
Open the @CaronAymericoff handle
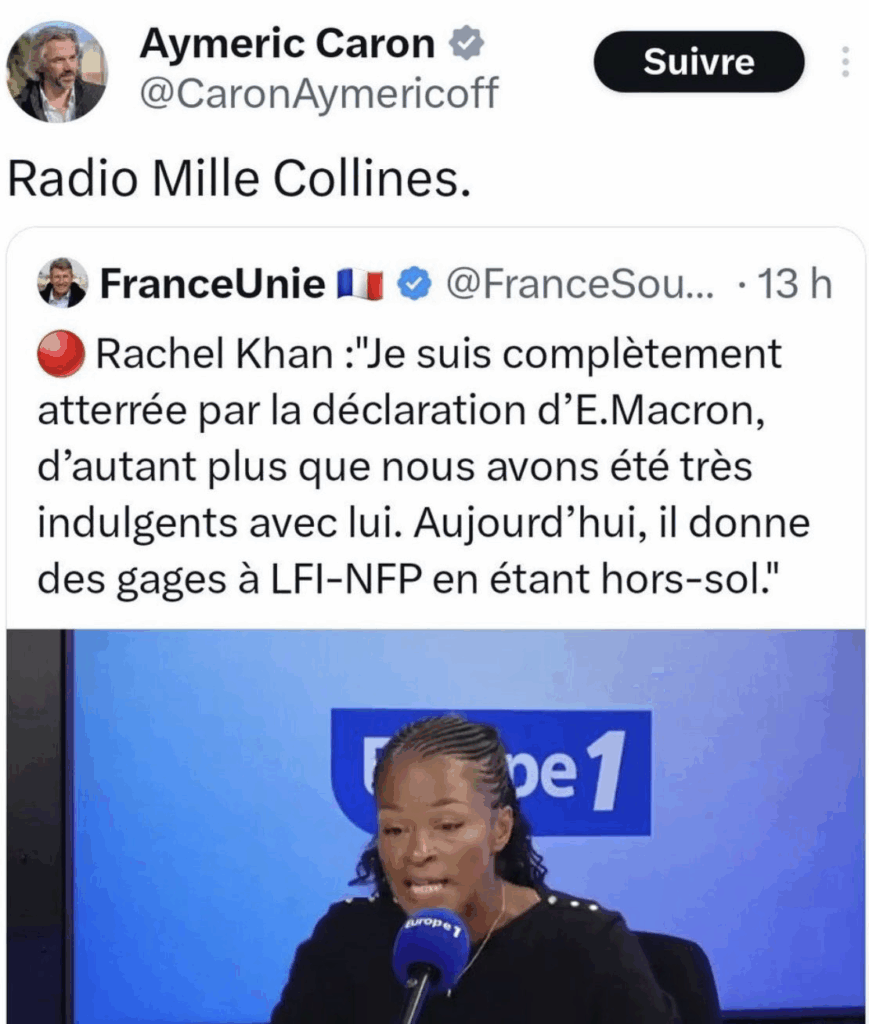(318, 95)
